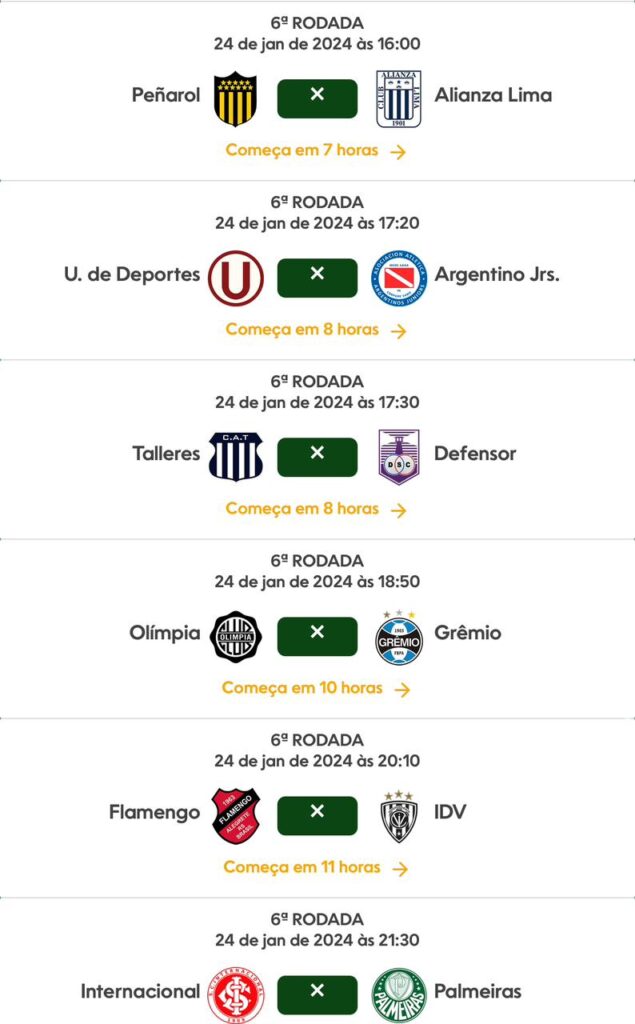Tap the Olímpia x Grêmio score box

[318, 636]
